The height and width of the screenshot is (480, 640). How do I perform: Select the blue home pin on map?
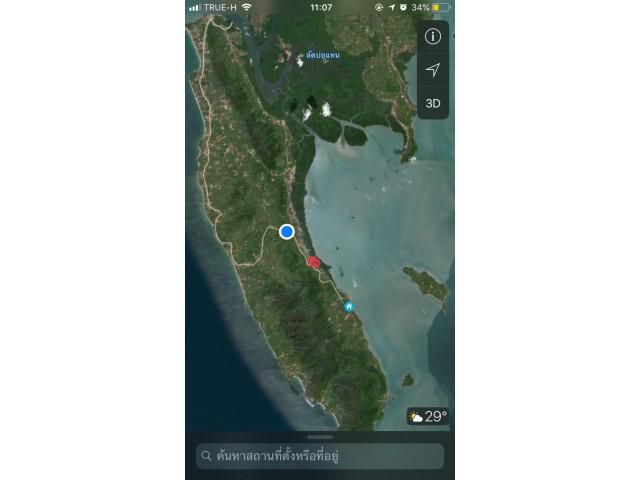click(348, 306)
